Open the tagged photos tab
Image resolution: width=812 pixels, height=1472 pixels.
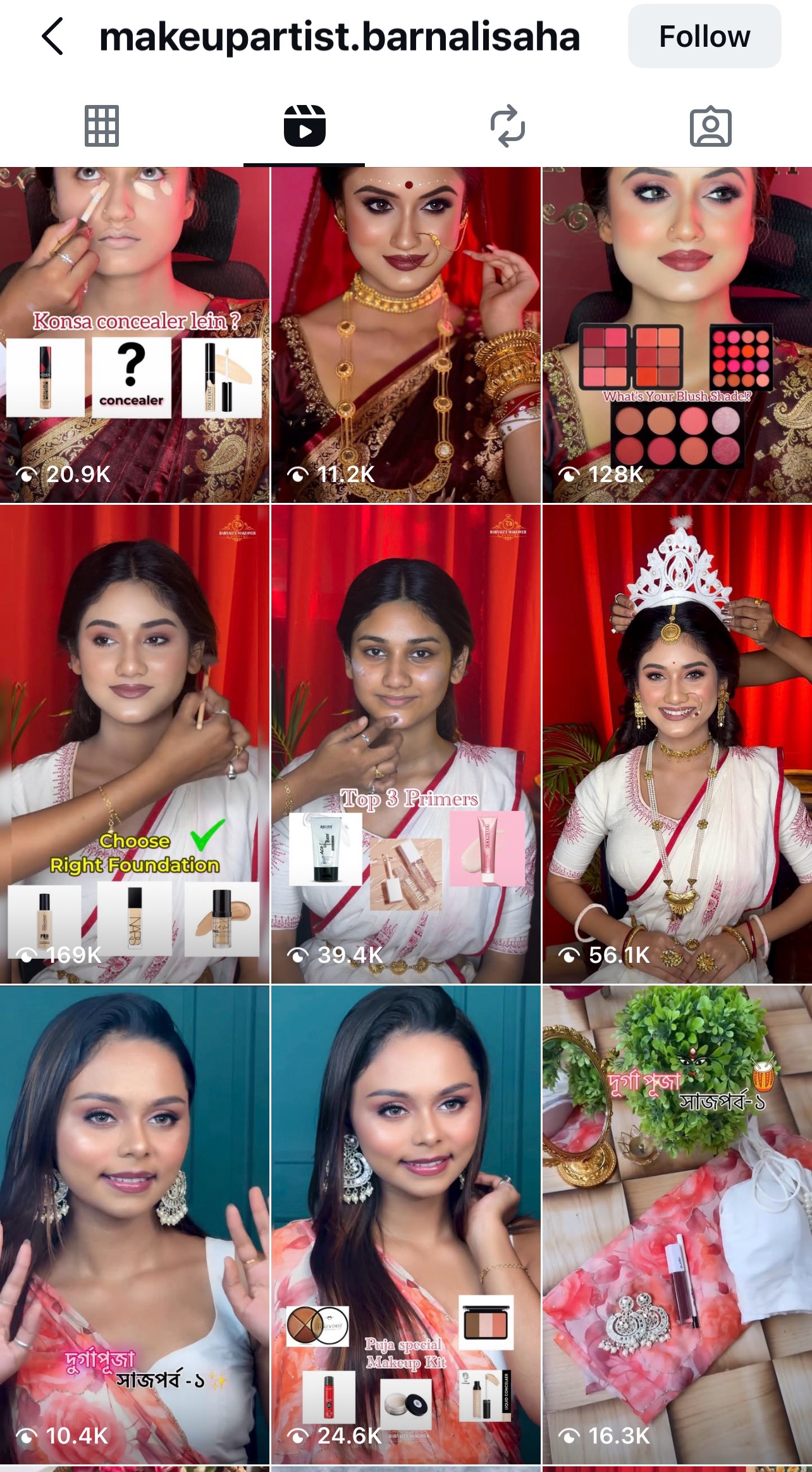[x=710, y=126]
